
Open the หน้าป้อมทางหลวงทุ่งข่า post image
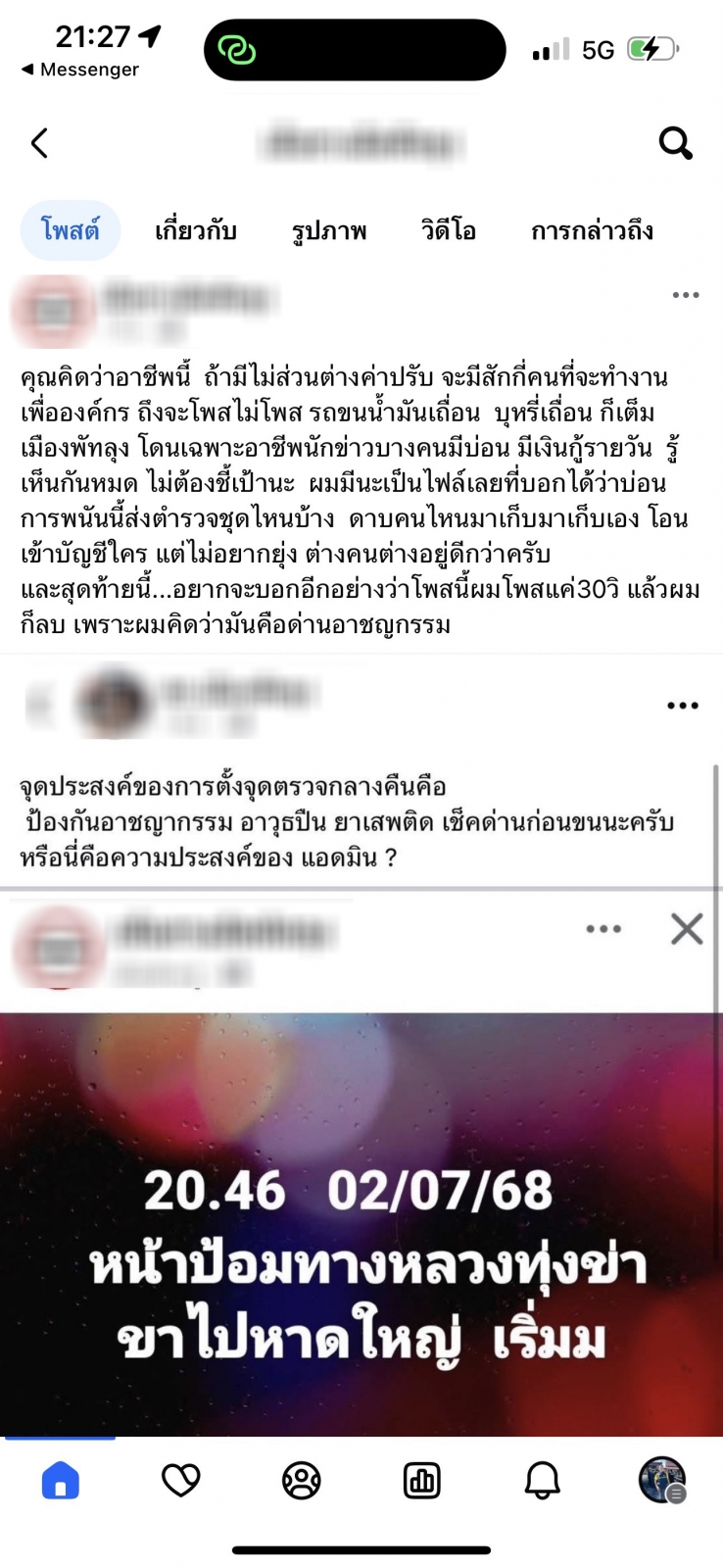pos(361,1225)
